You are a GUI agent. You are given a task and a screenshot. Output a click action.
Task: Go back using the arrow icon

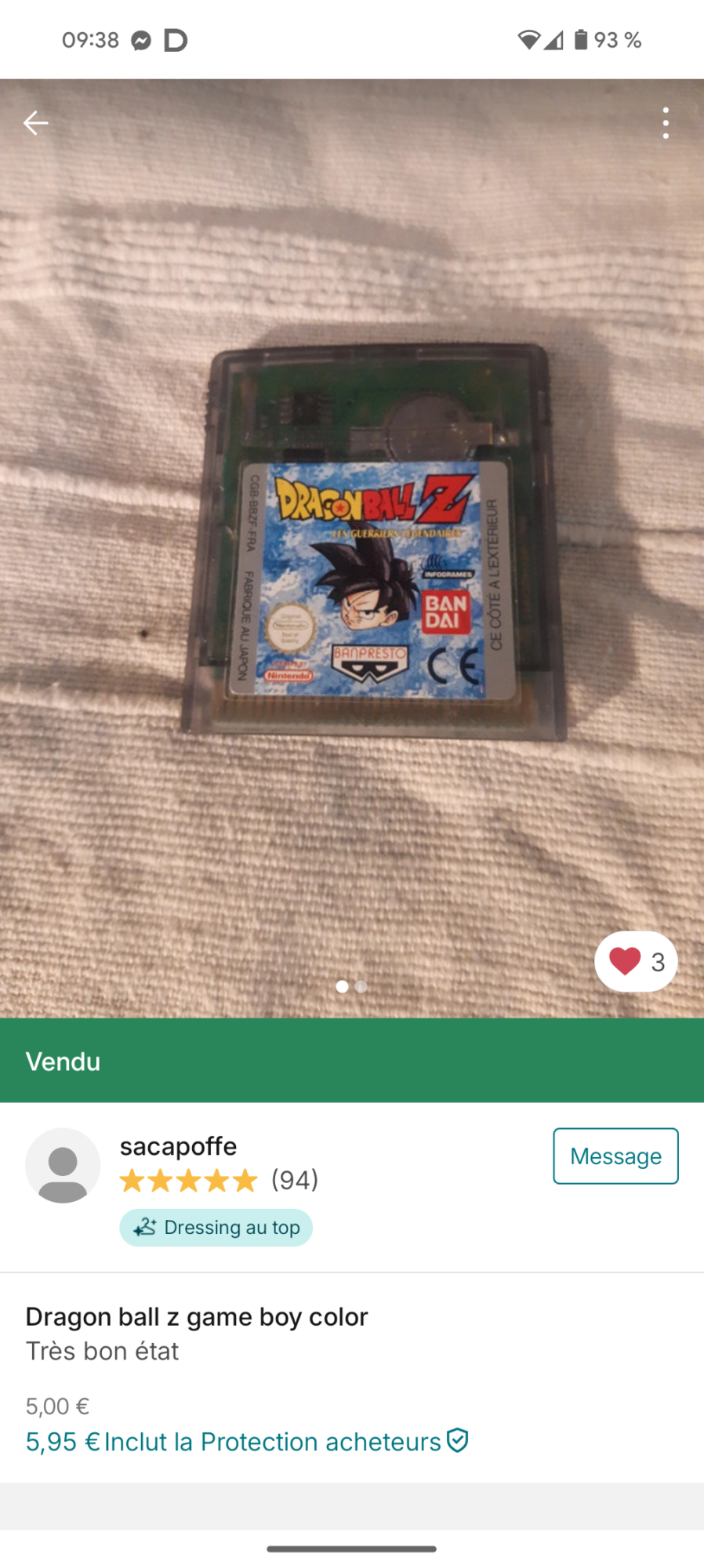[x=36, y=123]
